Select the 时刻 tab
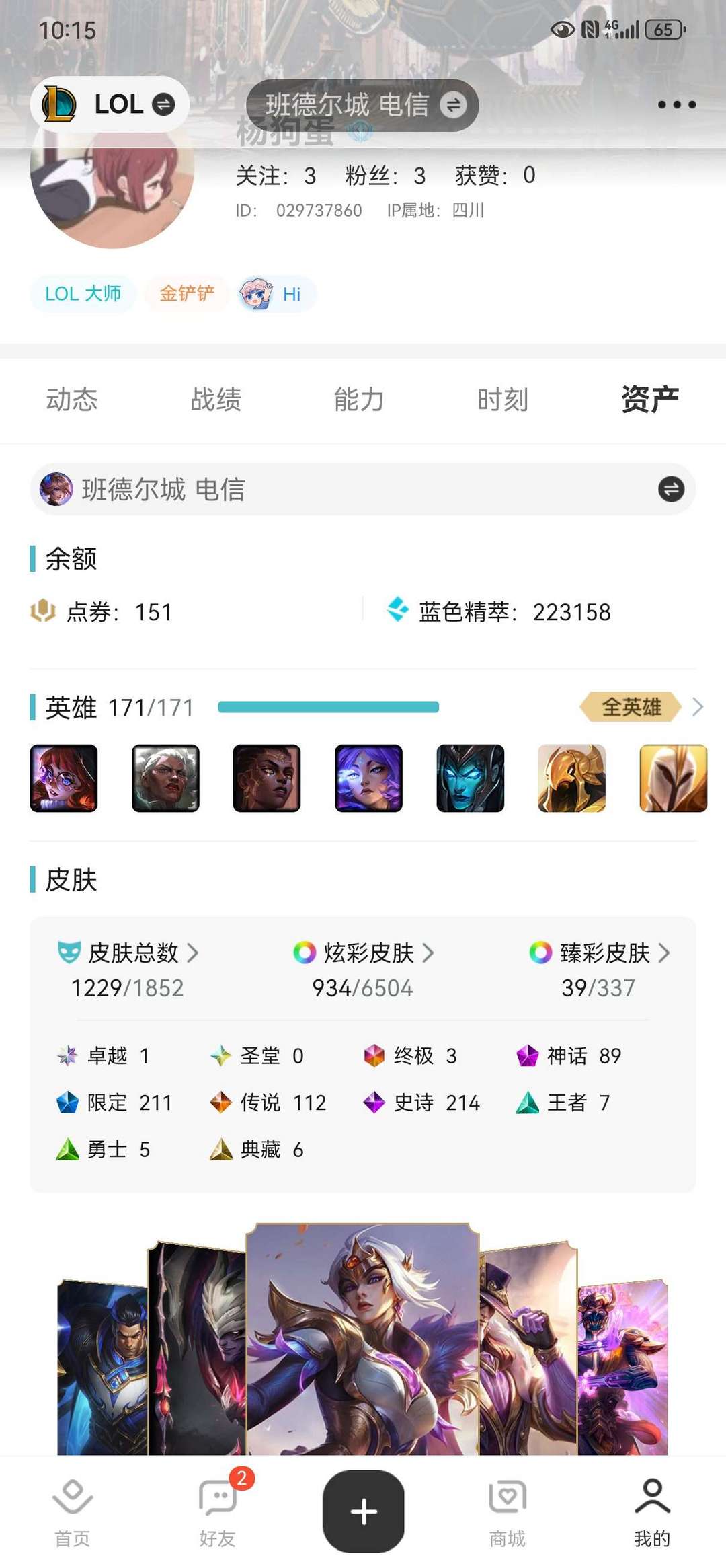The width and height of the screenshot is (726, 1568). point(503,400)
